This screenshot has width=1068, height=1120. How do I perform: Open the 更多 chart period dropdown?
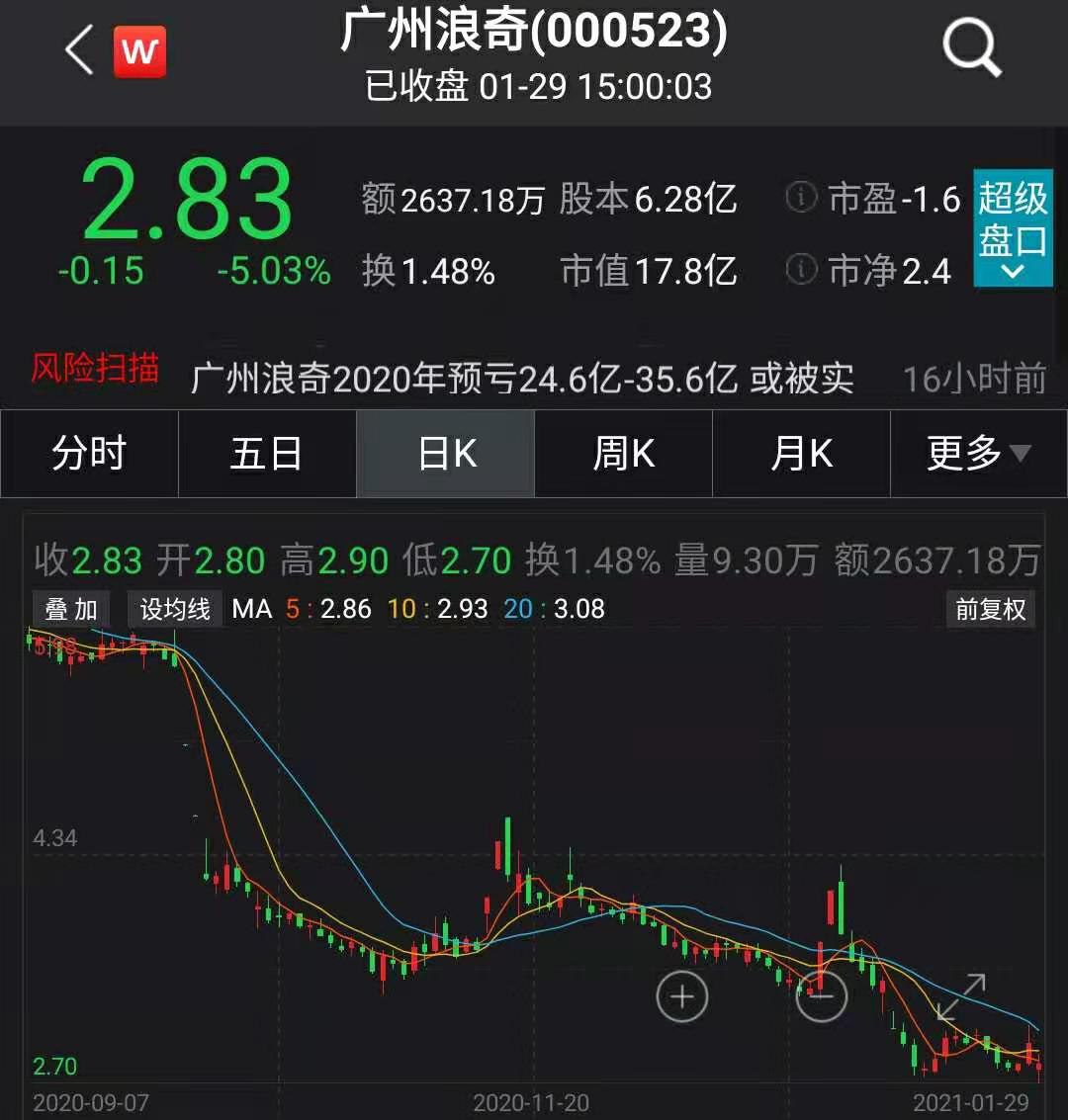pyautogui.click(x=978, y=454)
